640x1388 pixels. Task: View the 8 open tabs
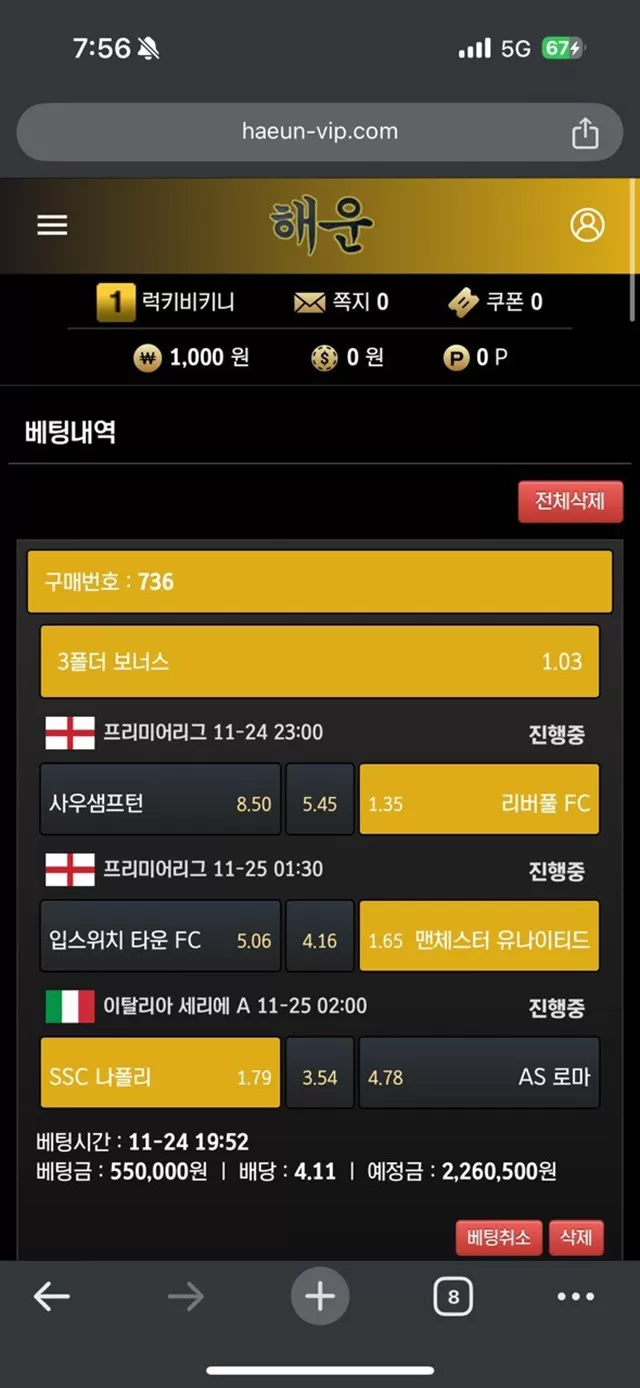click(453, 1297)
